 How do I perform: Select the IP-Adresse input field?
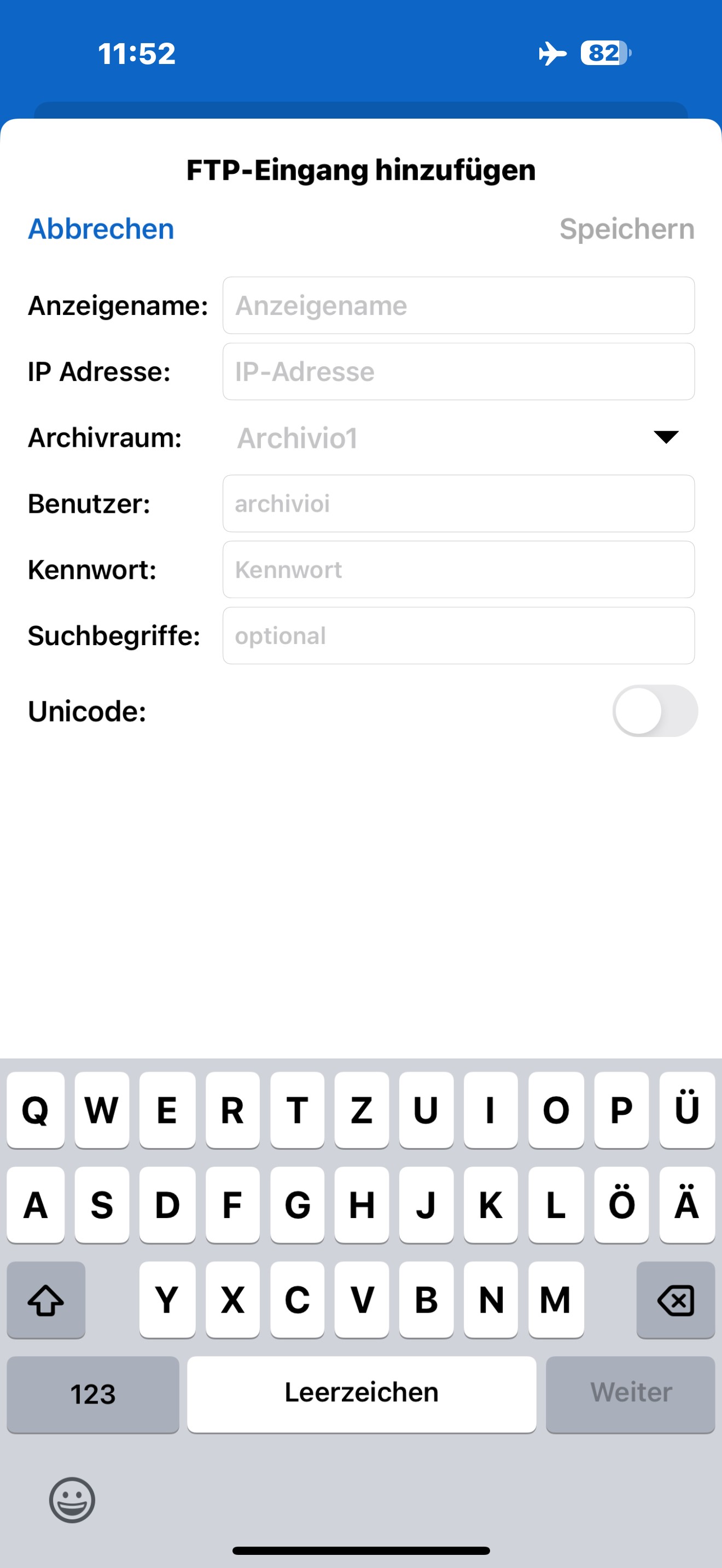pyautogui.click(x=458, y=371)
